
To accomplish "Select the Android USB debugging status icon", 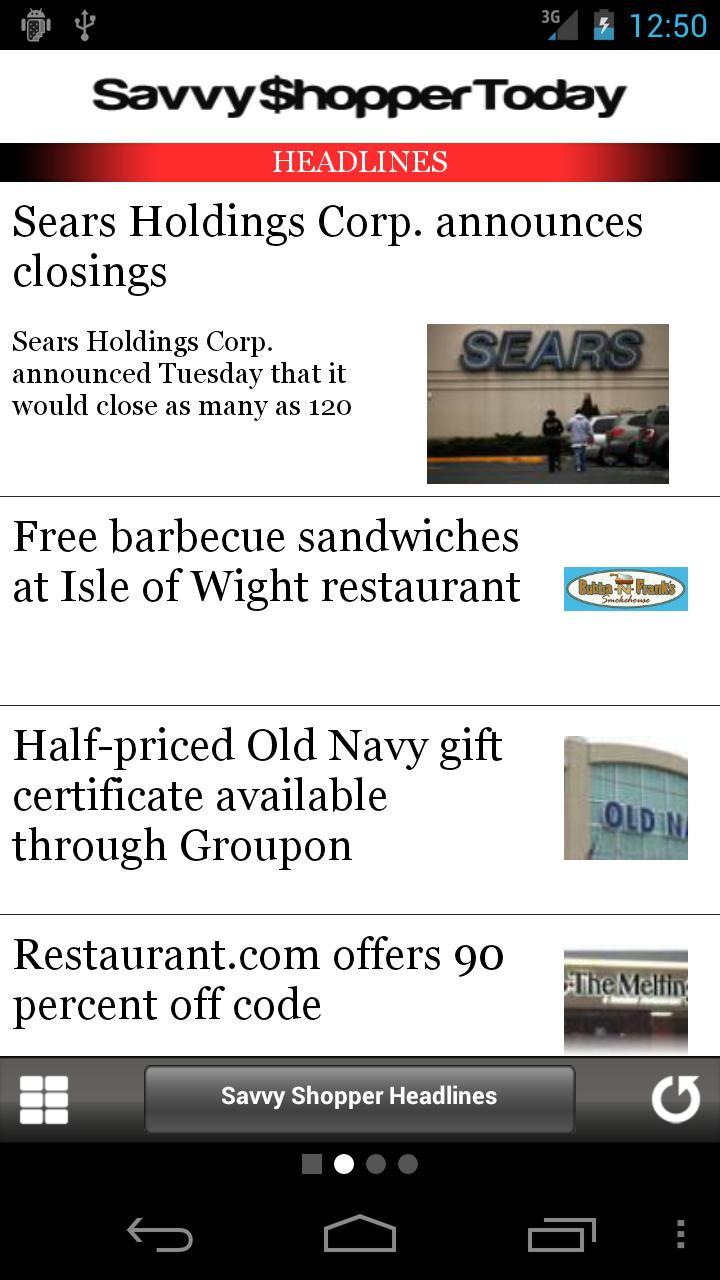I will (38, 24).
